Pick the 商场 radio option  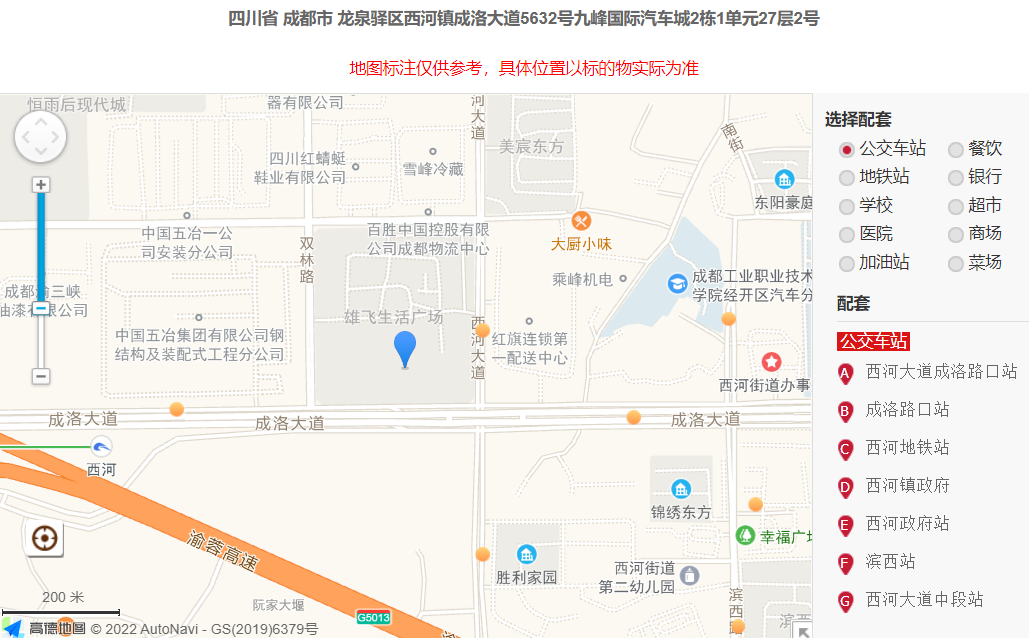click(x=956, y=234)
